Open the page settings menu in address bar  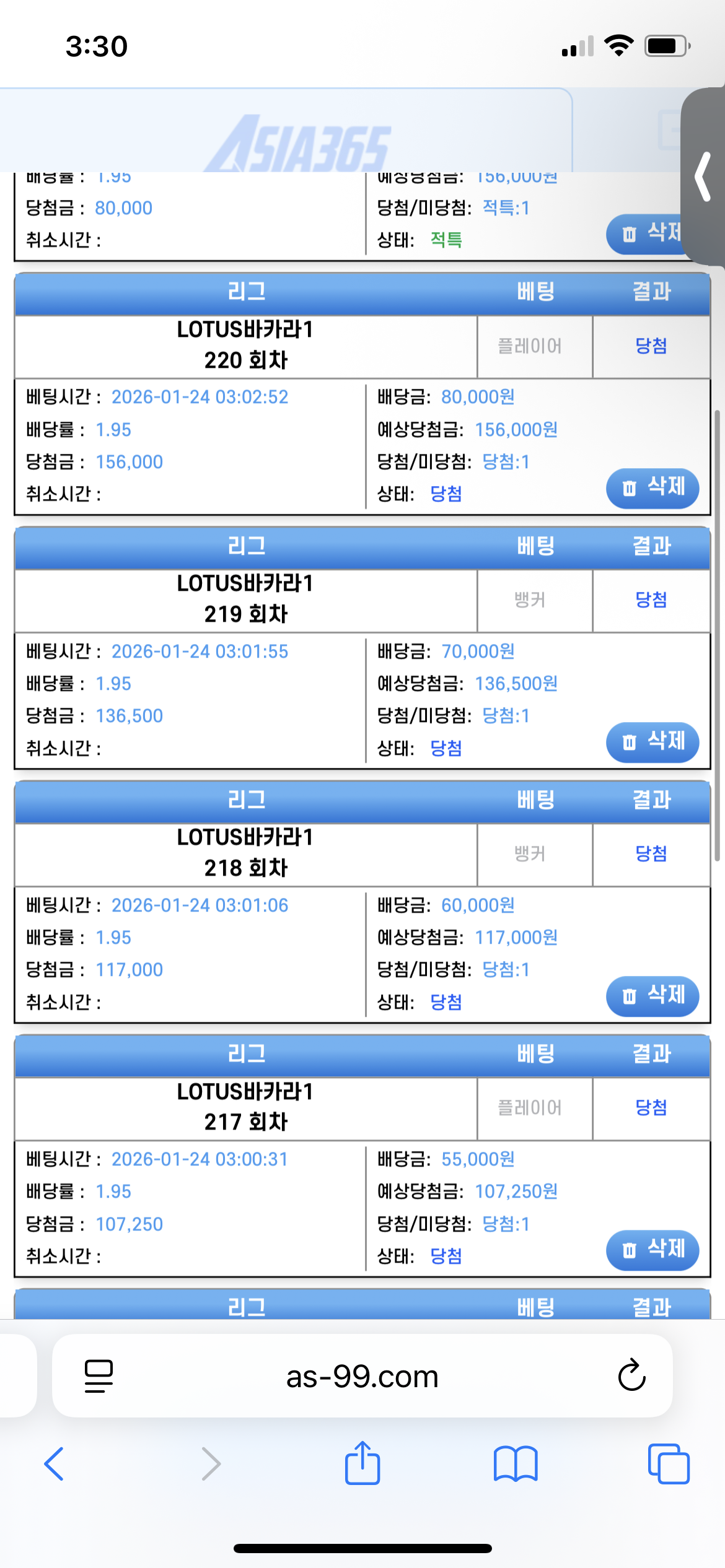click(99, 1376)
